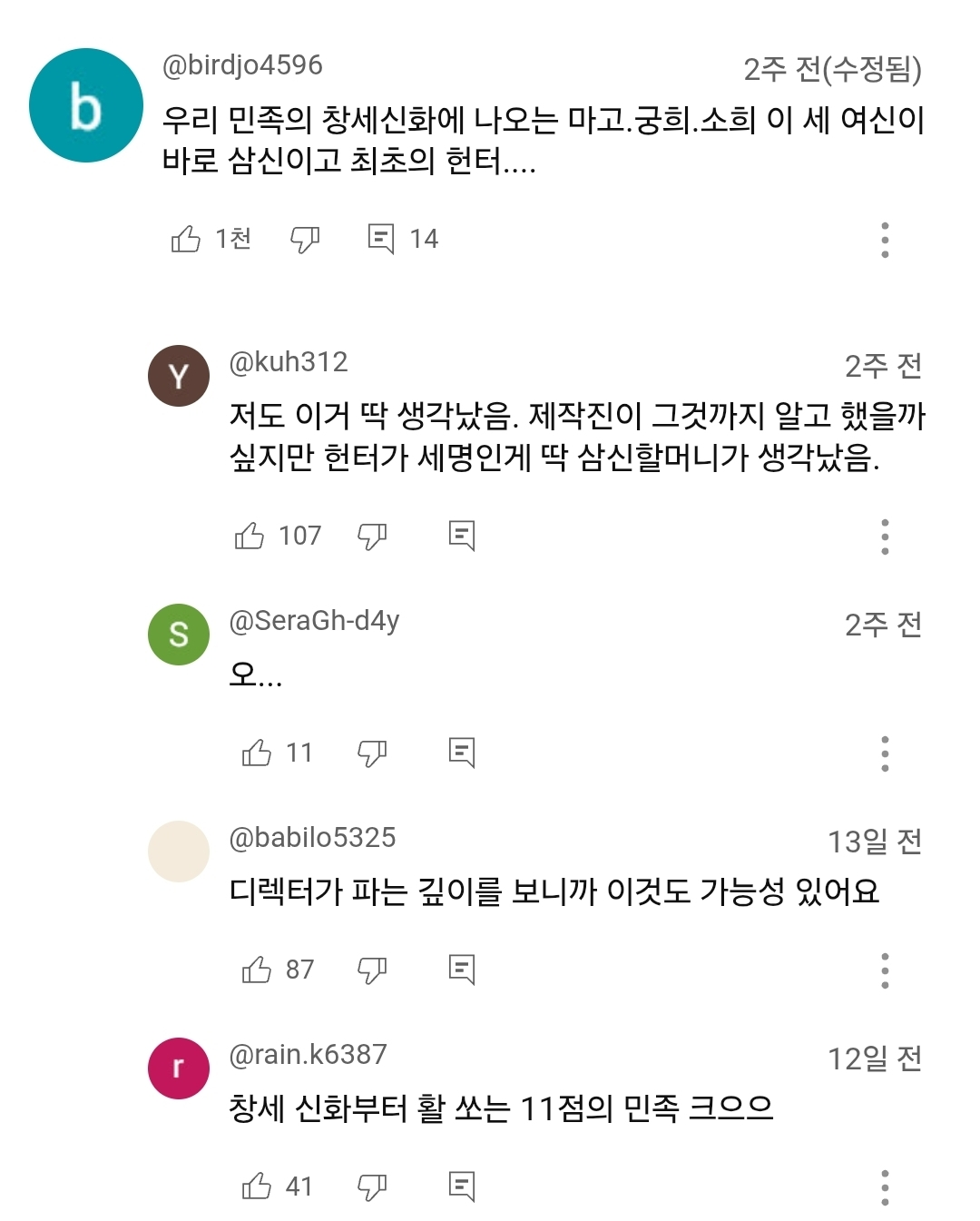980x1221 pixels.
Task: Open more options for @SeraGh-d4y's reply
Action: click(885, 753)
